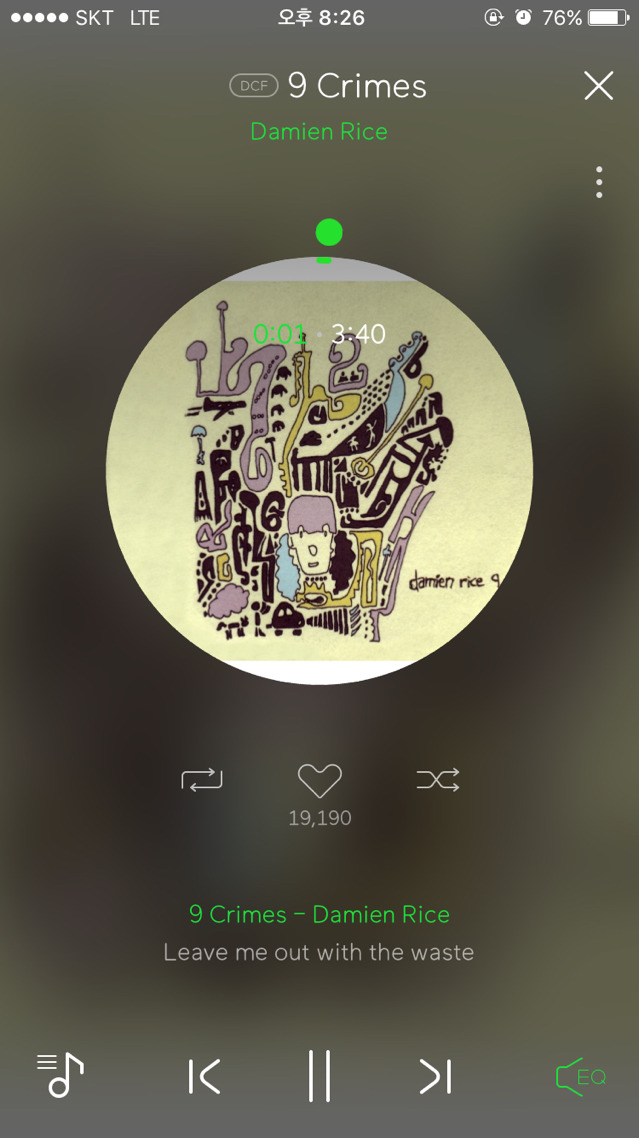Open the Damien Rice artist link

point(319,131)
